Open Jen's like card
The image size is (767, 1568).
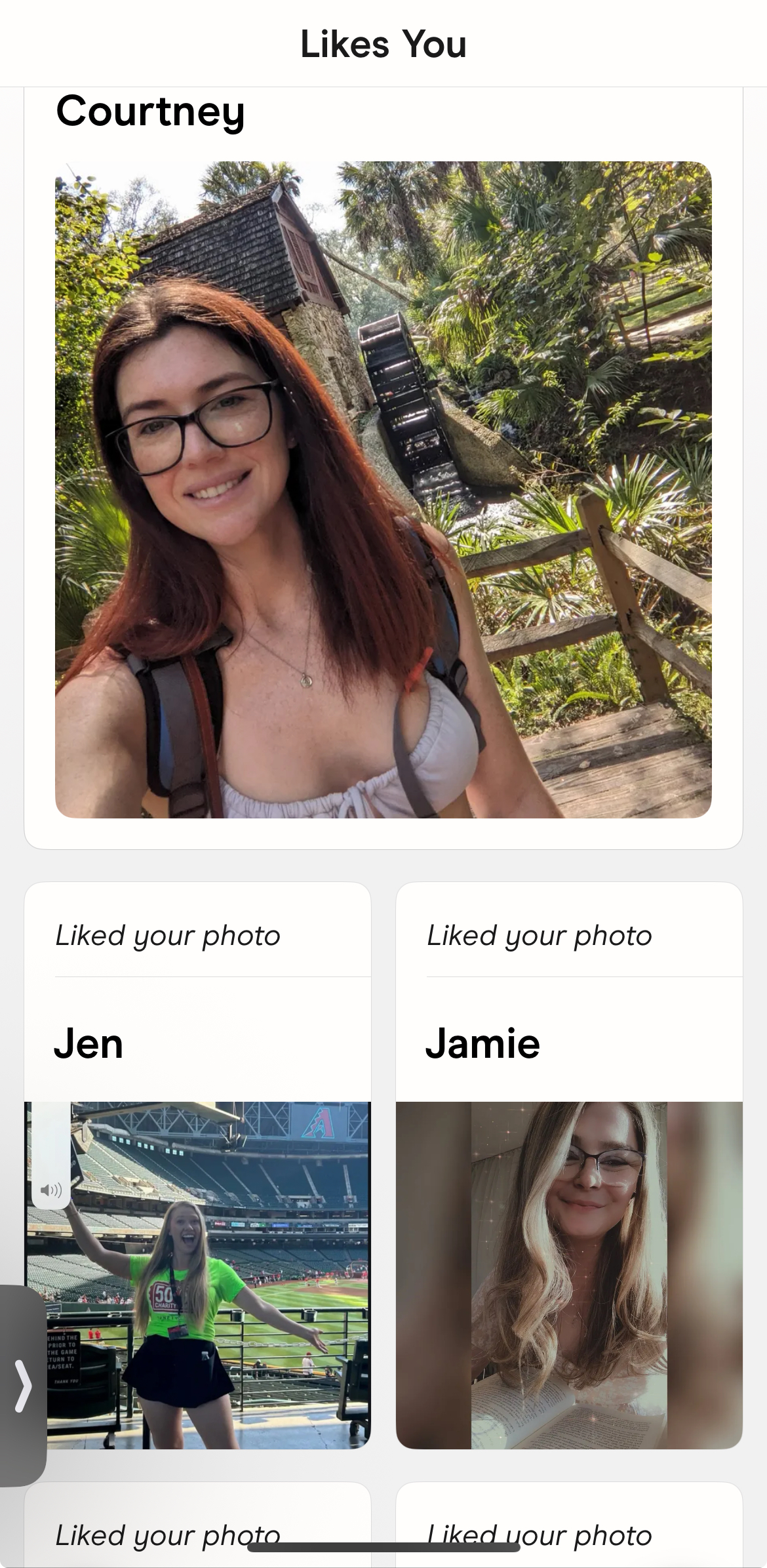click(x=197, y=1165)
